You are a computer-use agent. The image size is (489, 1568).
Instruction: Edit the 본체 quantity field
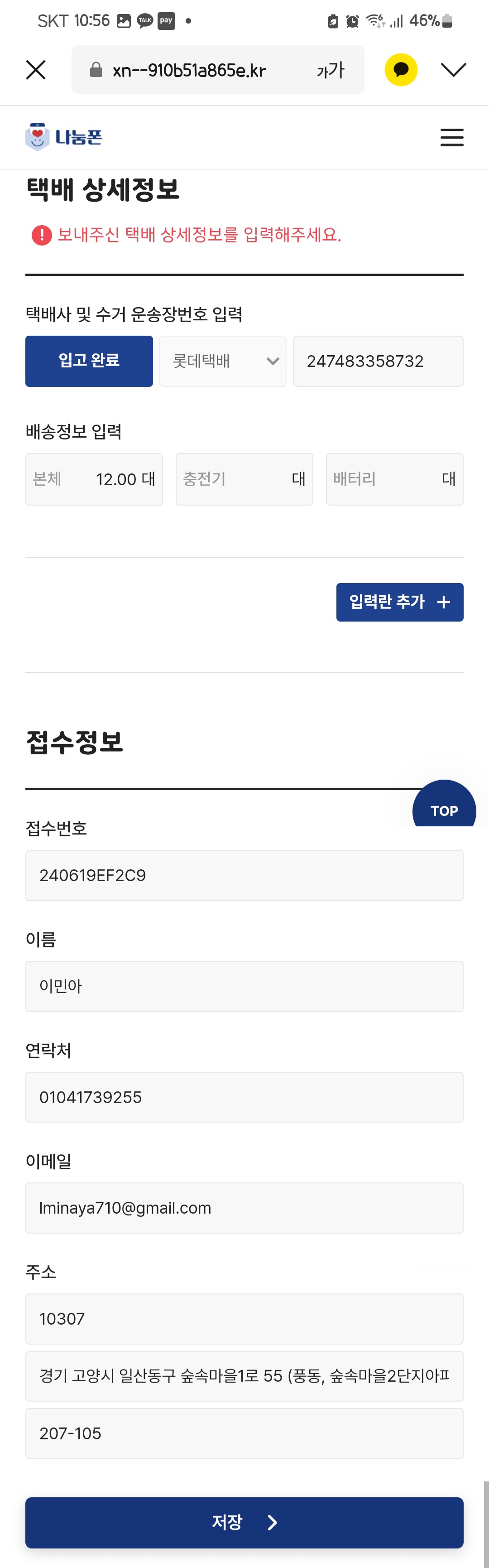tap(94, 479)
